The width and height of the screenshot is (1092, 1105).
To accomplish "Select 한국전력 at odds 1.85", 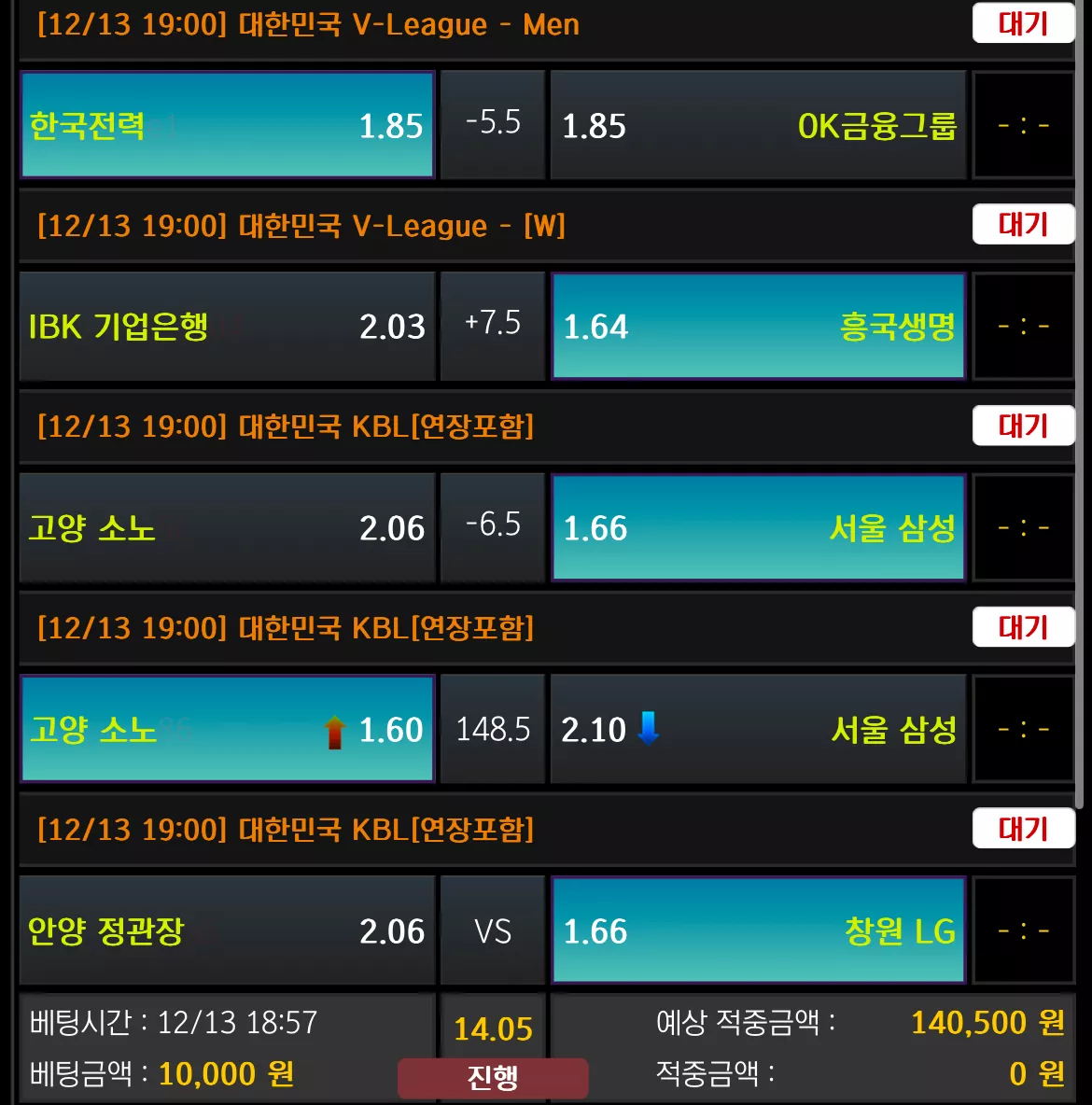I will tap(227, 125).
